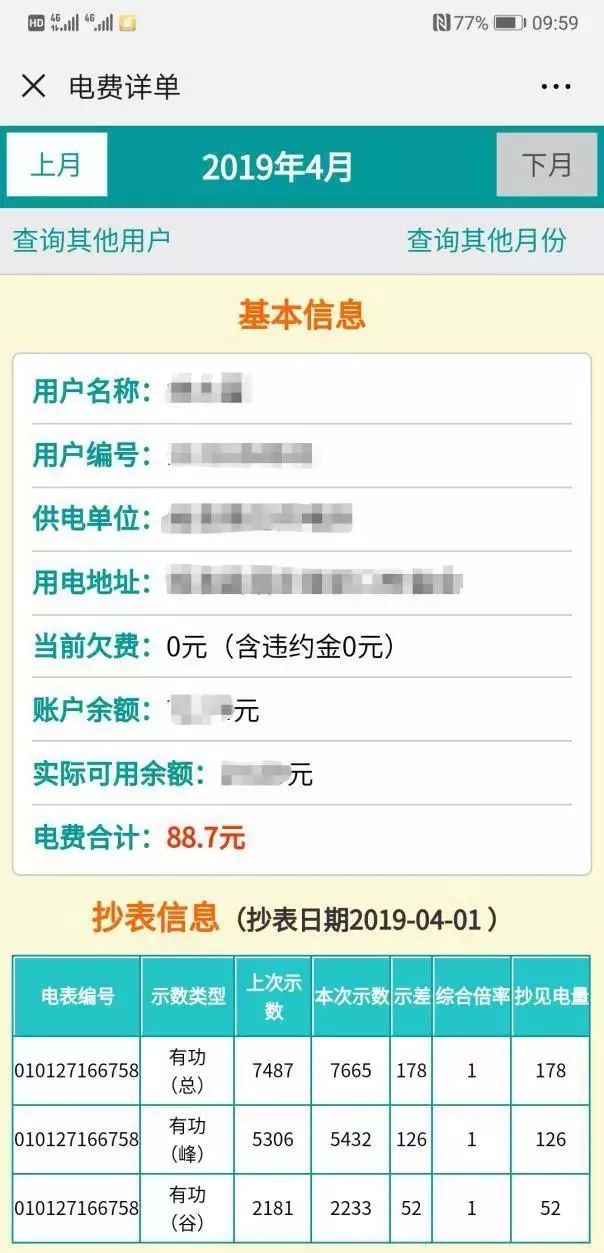This screenshot has width=604, height=1253.
Task: Open the three-dot overflow menu
Action: pos(556,87)
